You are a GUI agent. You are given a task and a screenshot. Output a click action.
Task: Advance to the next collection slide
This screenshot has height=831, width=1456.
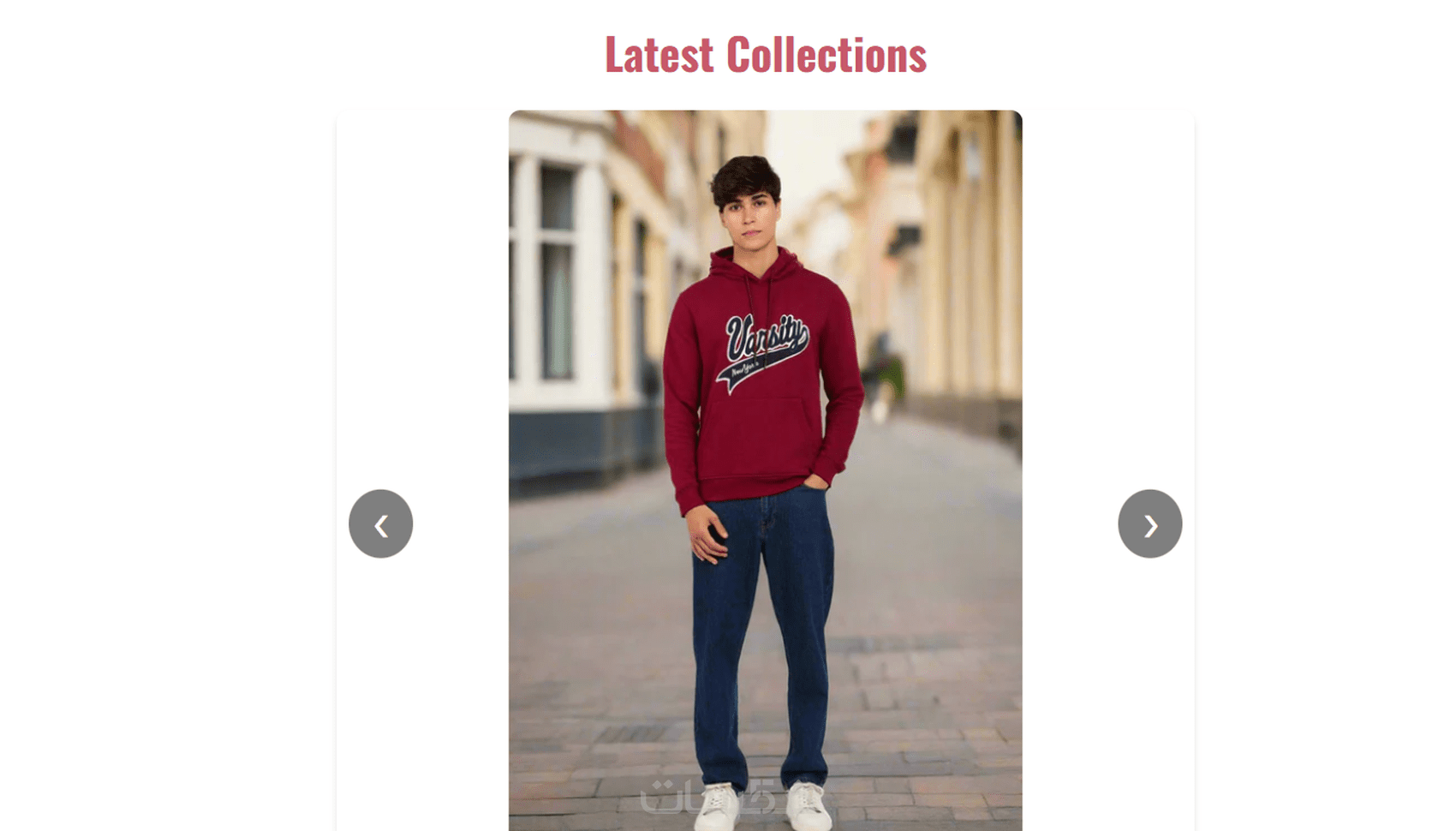point(1149,523)
